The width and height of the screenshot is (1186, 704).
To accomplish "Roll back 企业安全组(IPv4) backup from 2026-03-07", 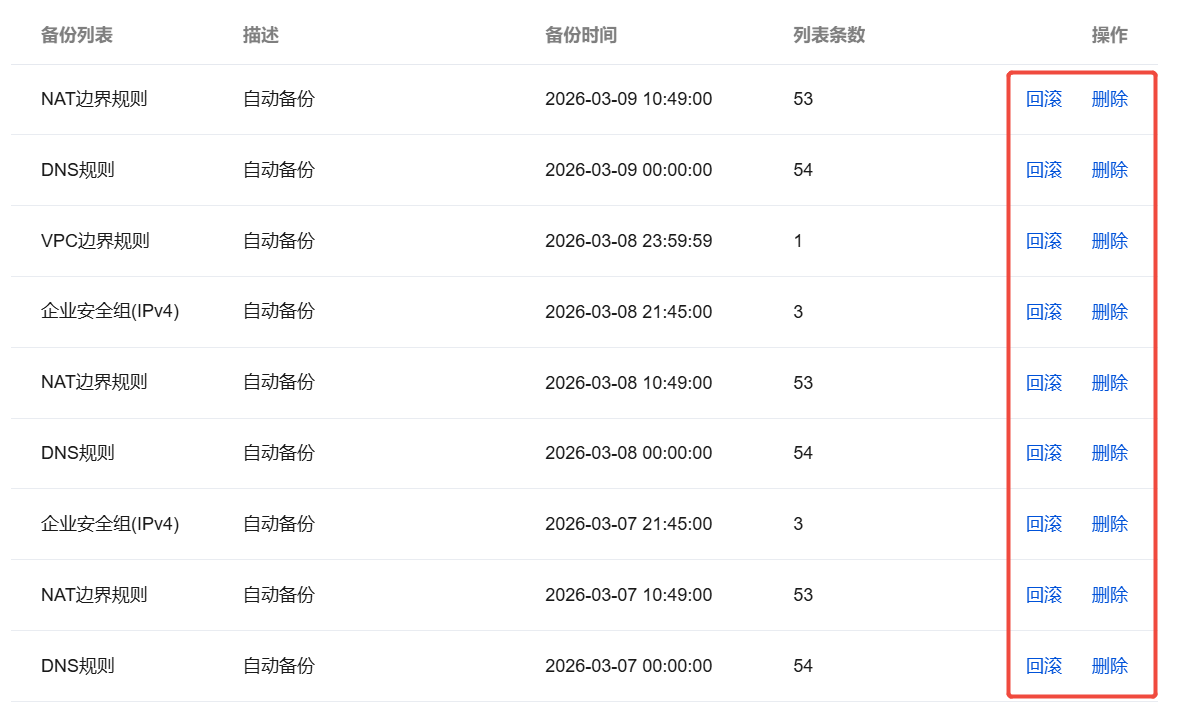I will 1044,524.
